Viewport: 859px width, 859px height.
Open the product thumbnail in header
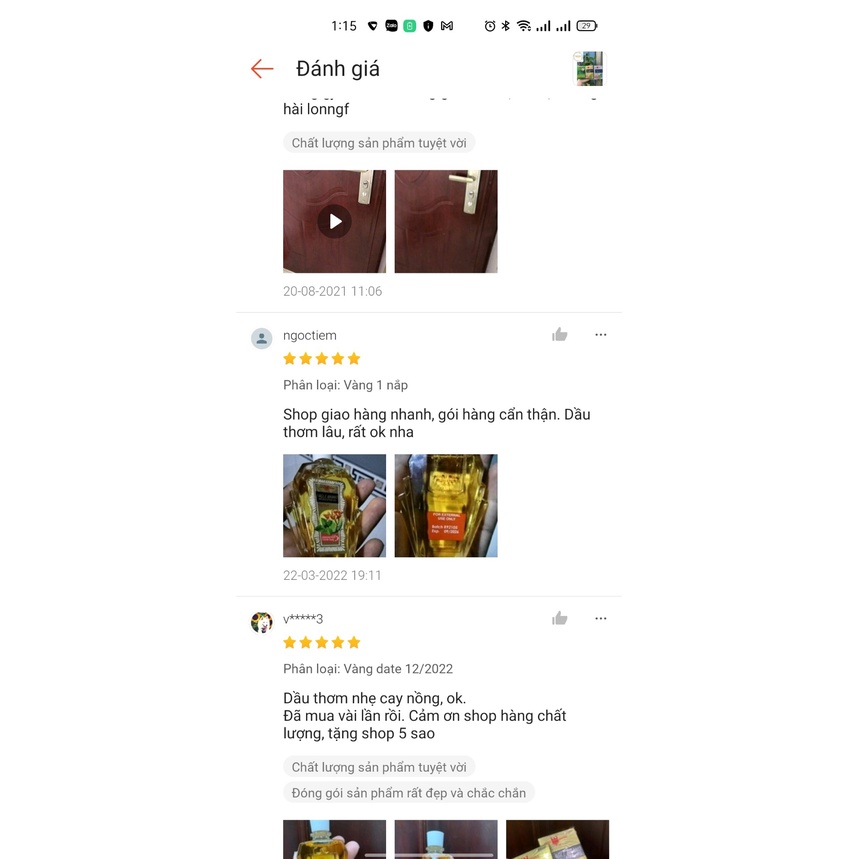[x=588, y=69]
